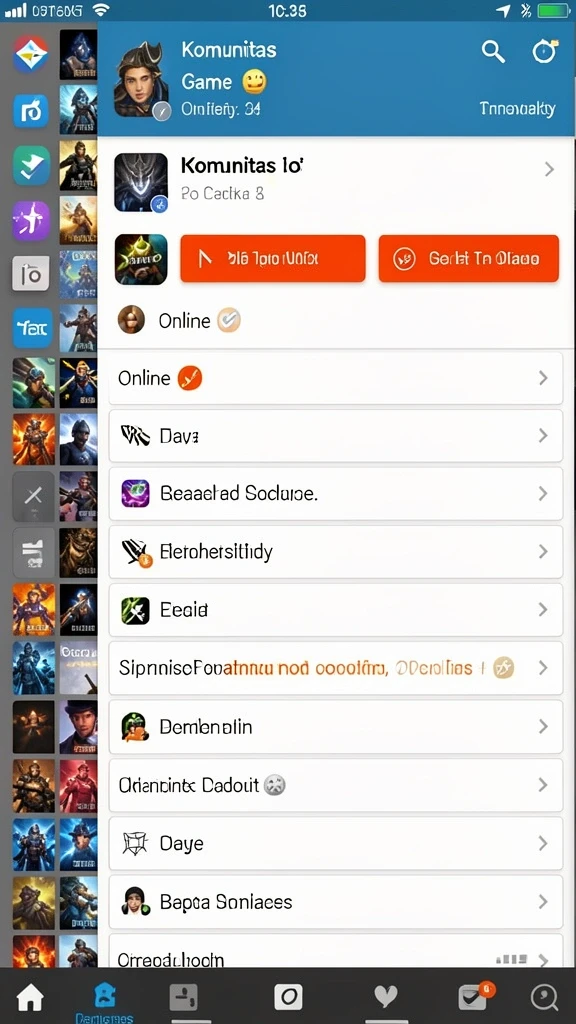Tap the left orange button
Image resolution: width=576 pixels, height=1024 pixels.
[273, 259]
